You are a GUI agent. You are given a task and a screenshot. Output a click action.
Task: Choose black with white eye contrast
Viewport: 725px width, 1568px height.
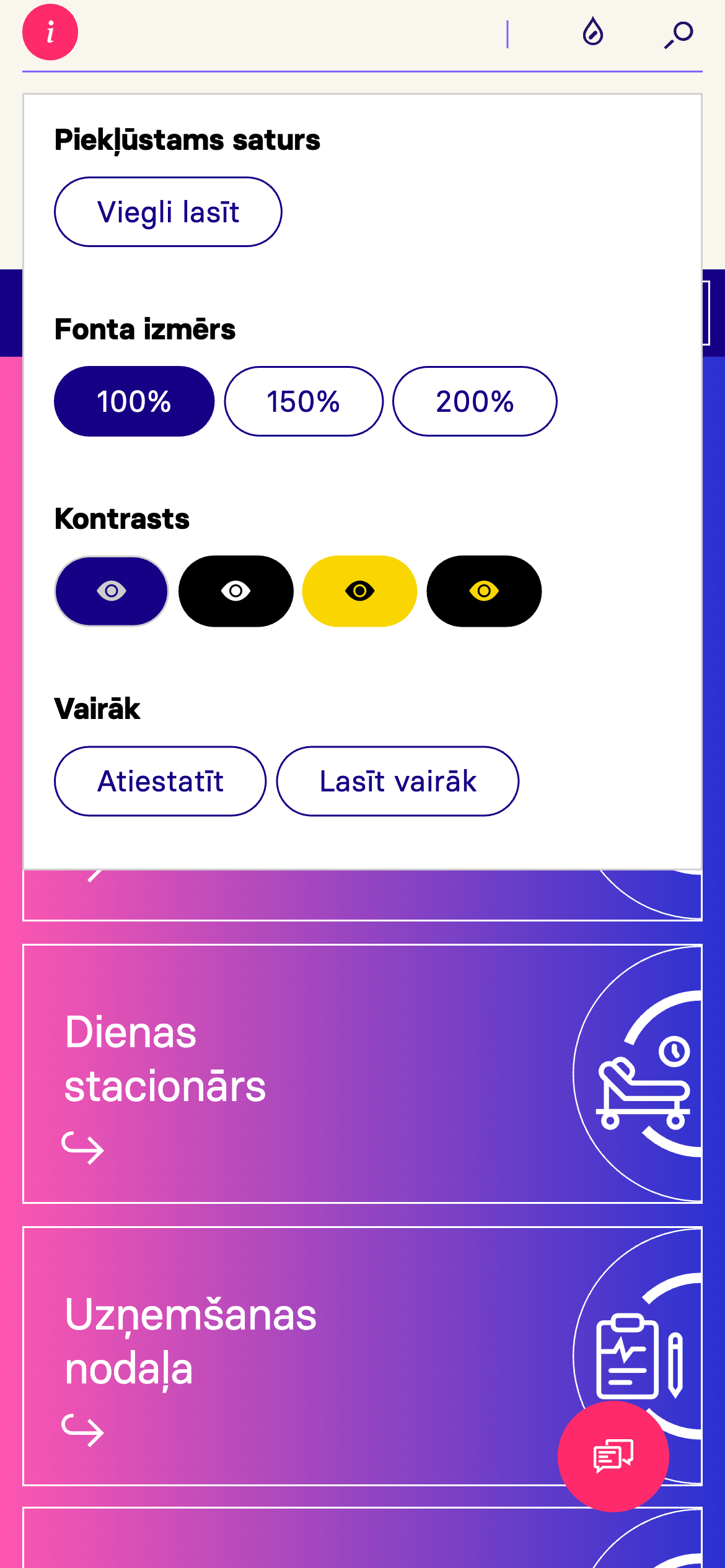[x=235, y=591]
